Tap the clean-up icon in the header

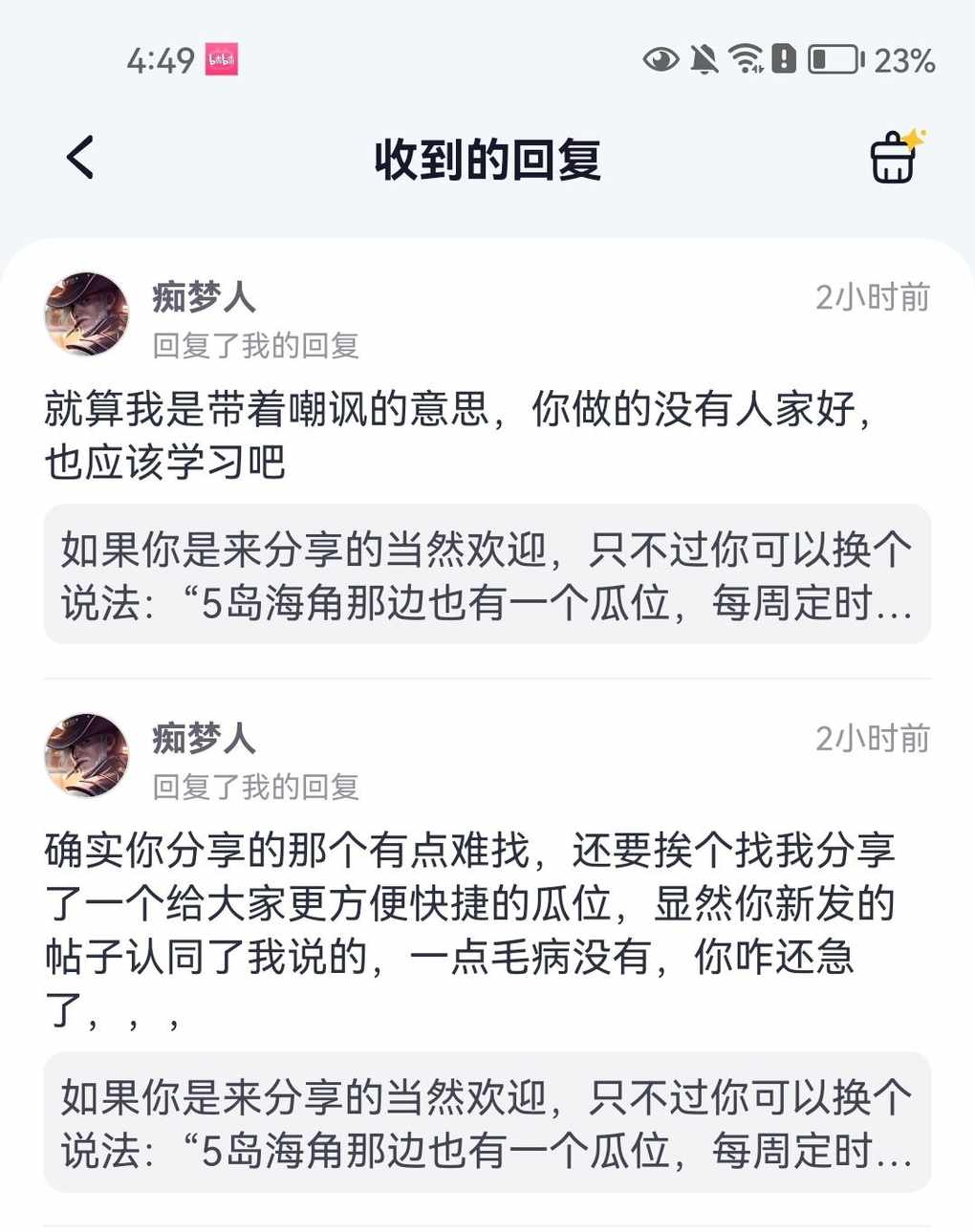pos(894,158)
